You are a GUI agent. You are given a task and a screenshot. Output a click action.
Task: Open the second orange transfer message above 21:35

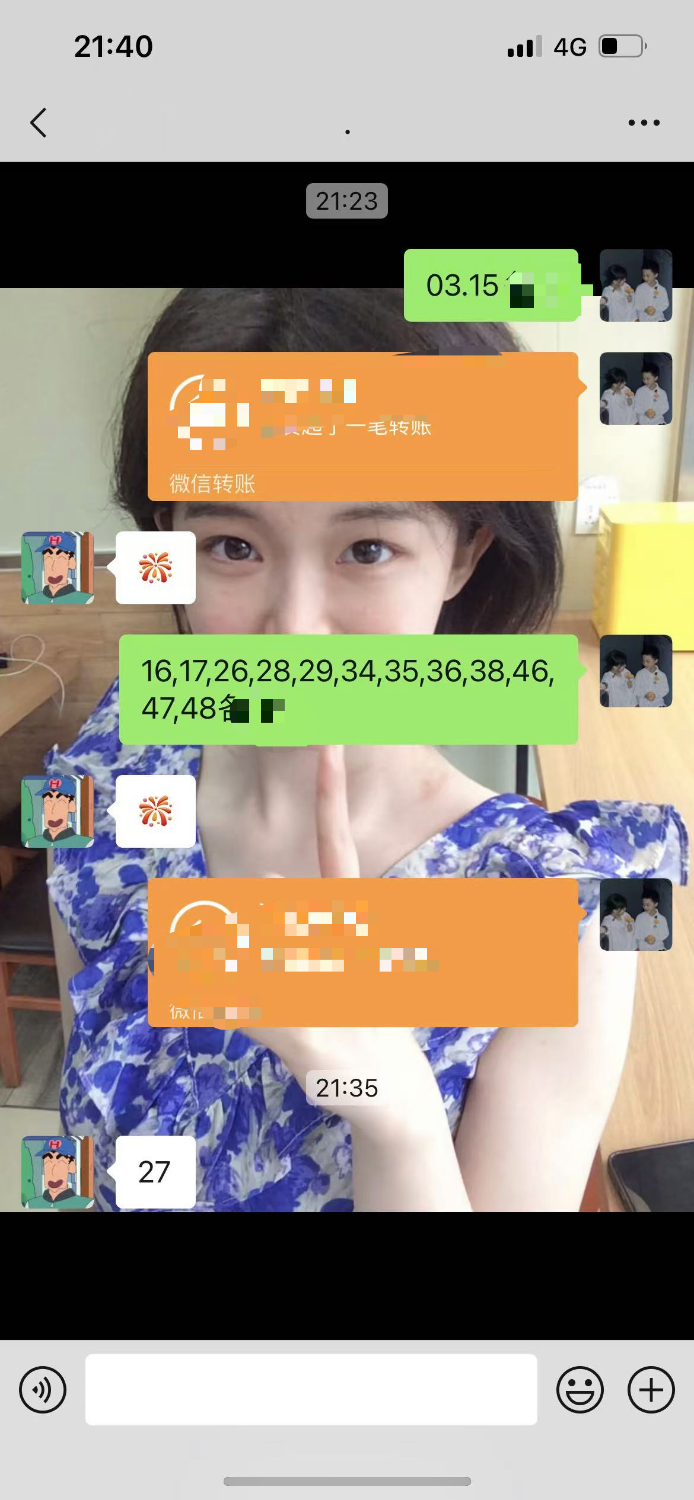(x=362, y=952)
